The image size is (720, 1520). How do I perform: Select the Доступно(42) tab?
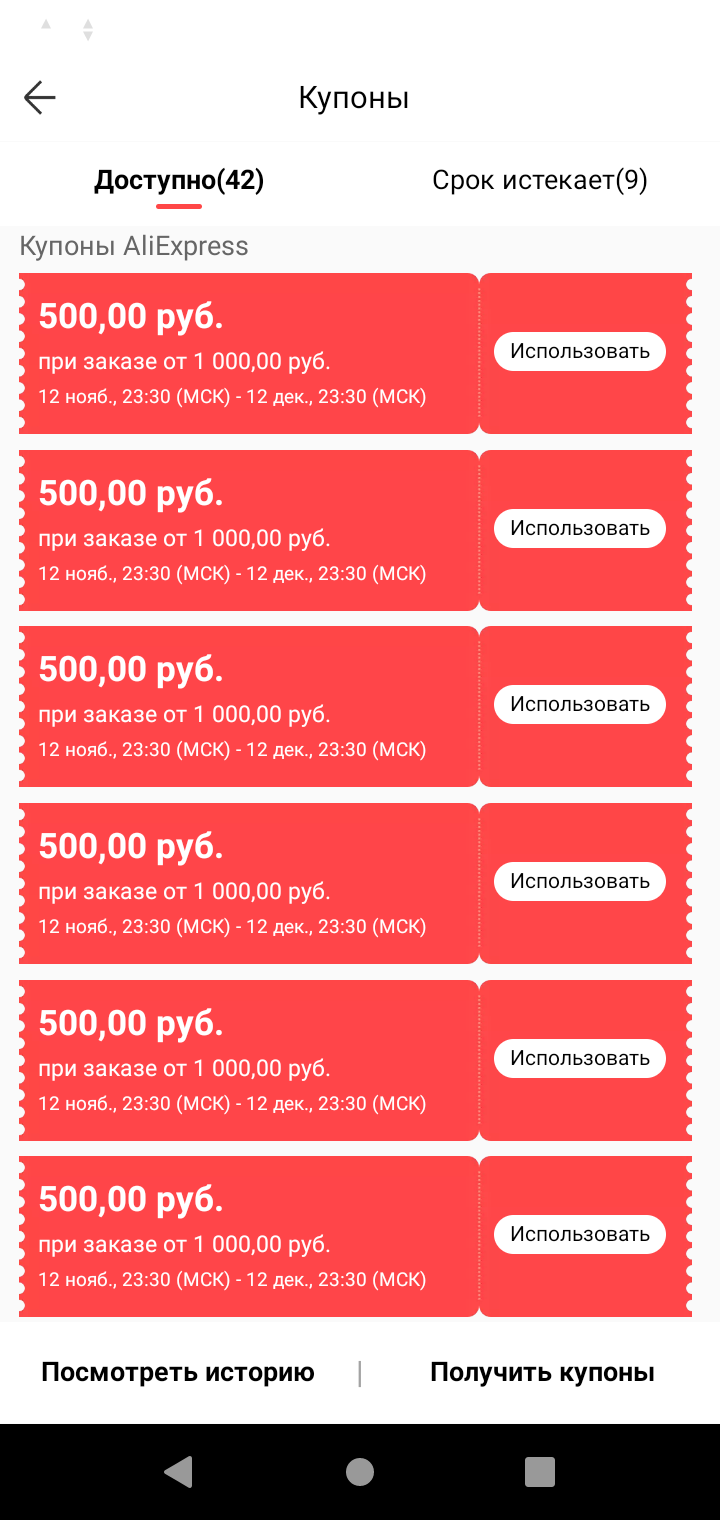[x=179, y=180]
